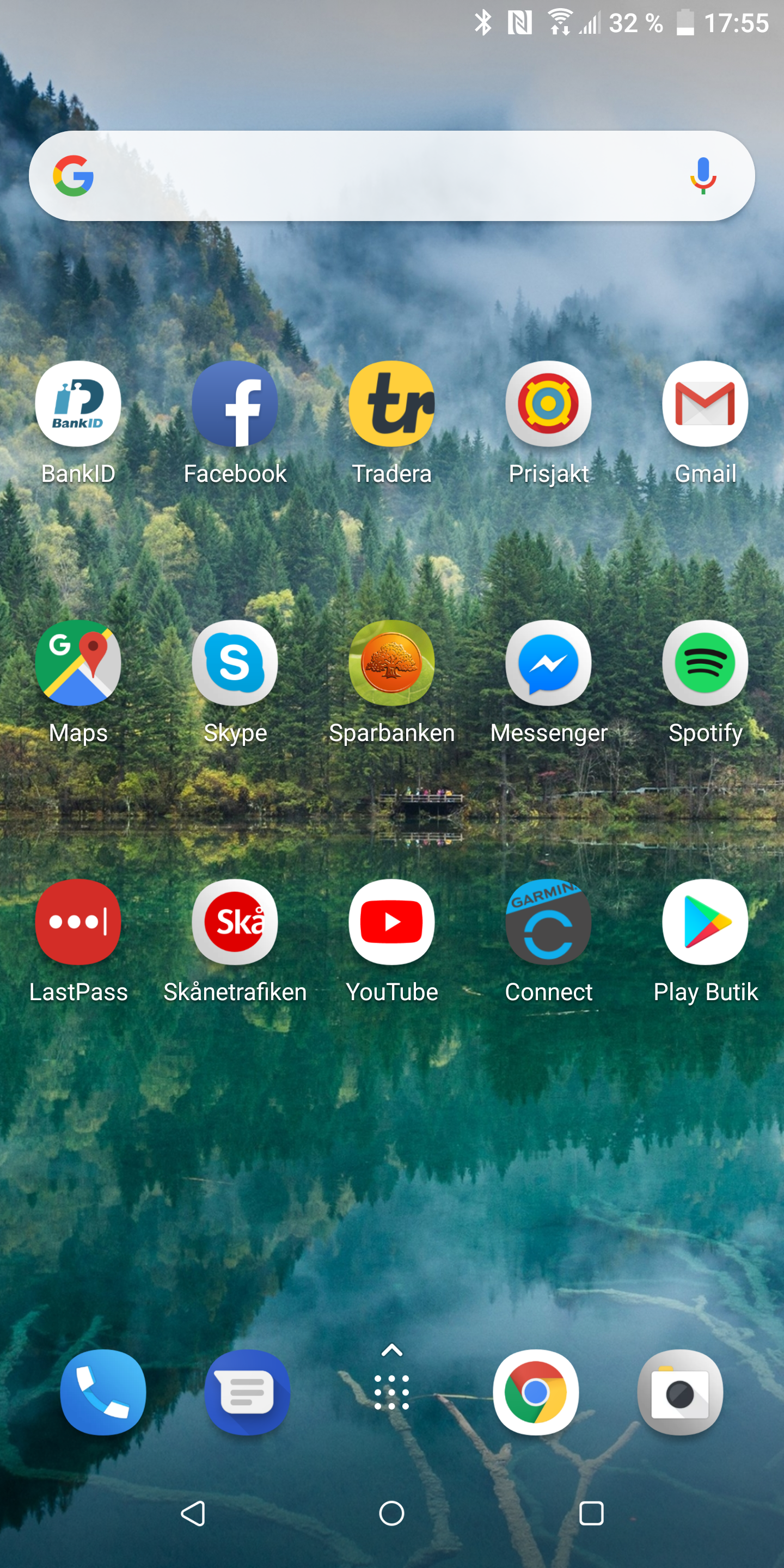Screen dimensions: 784x1568
Task: Show recent apps
Action: click(x=591, y=1512)
